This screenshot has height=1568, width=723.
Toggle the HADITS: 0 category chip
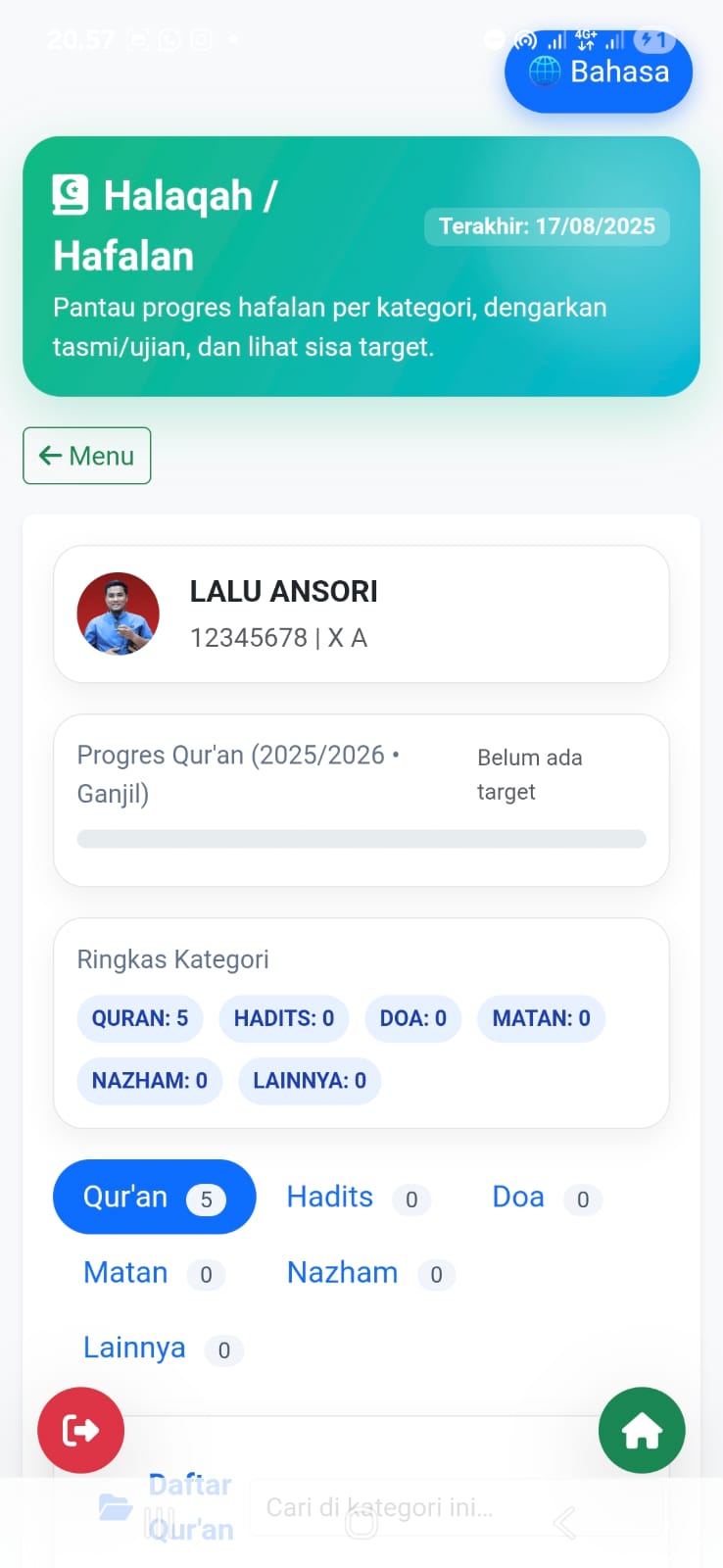tap(283, 1018)
